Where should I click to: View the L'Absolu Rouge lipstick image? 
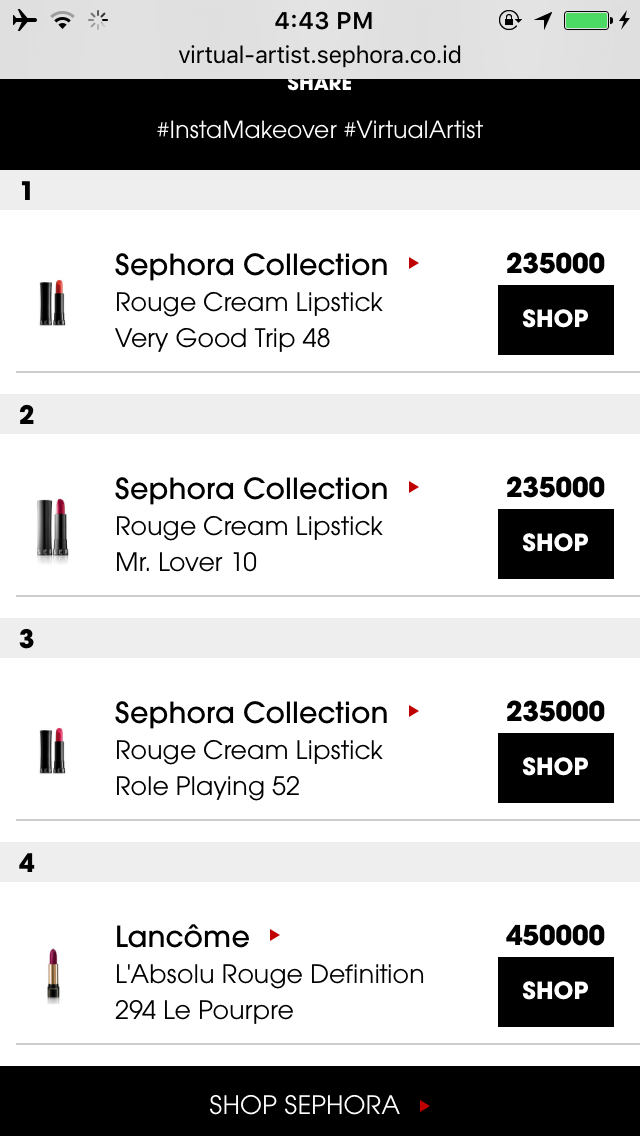tap(52, 975)
